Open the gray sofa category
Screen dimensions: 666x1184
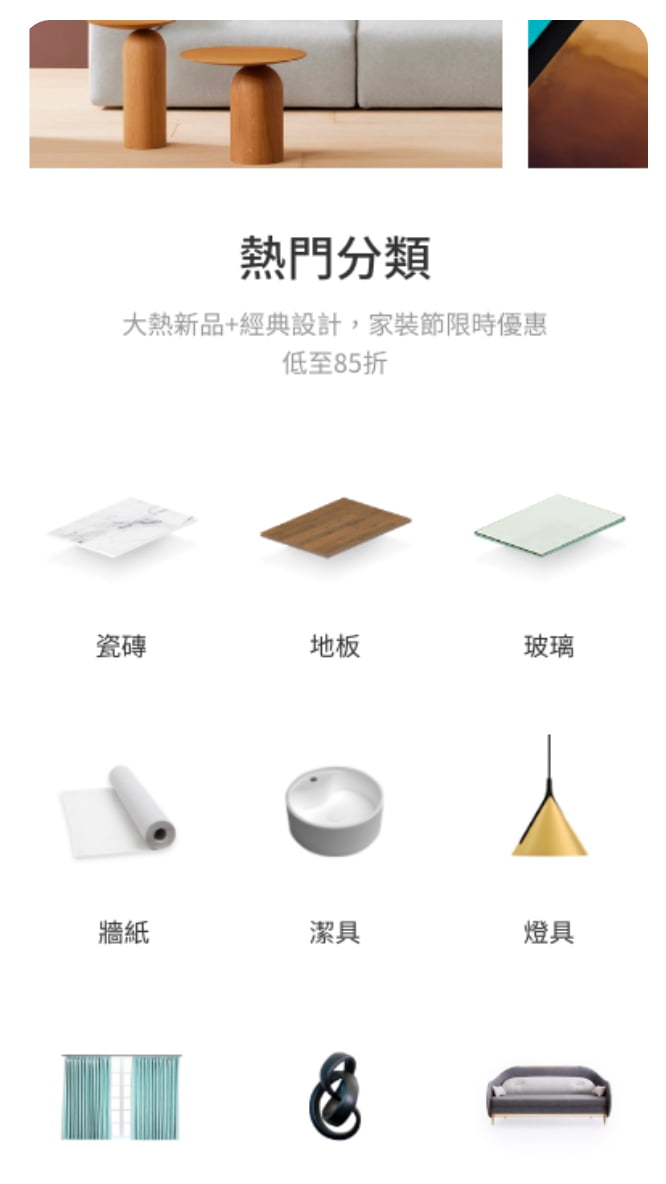coord(549,1095)
